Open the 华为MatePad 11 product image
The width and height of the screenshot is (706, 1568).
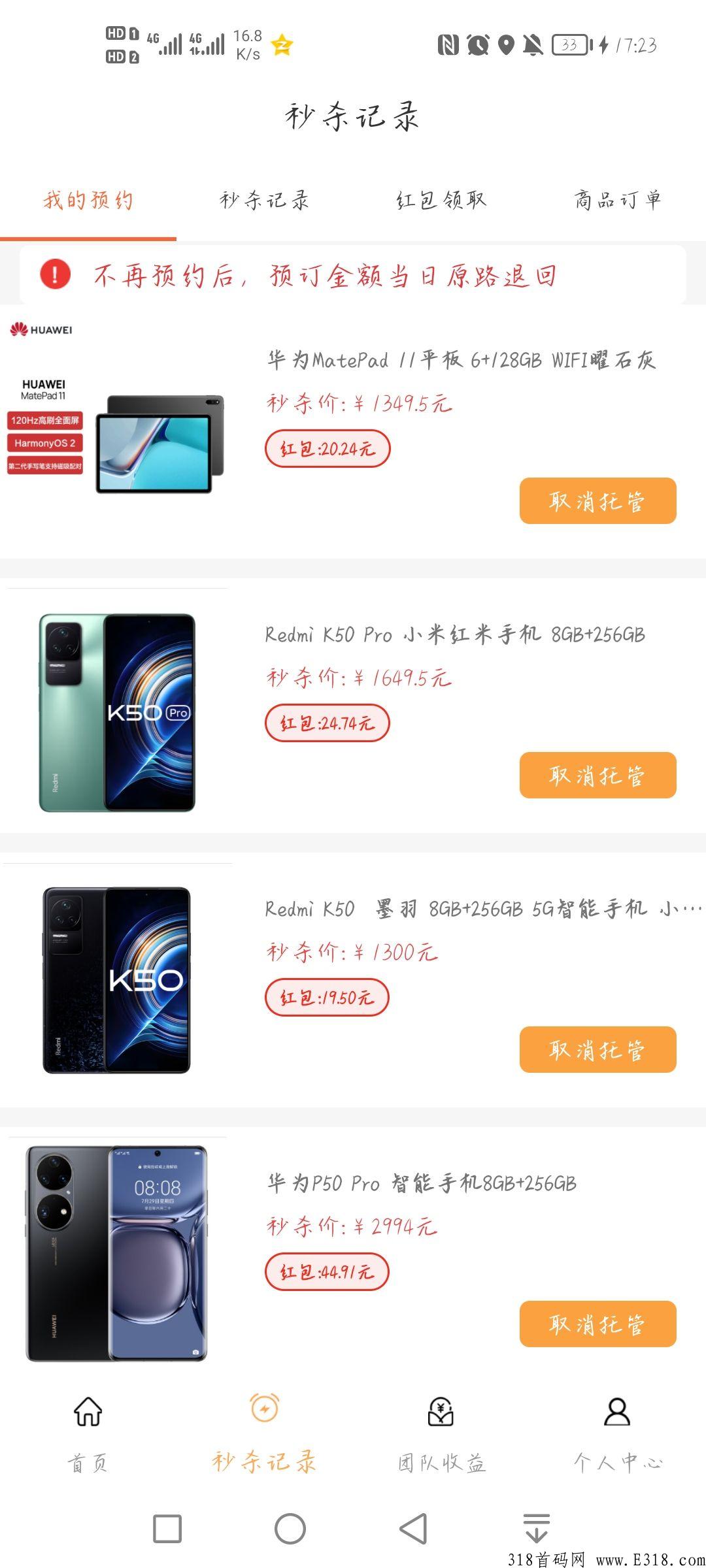118,431
